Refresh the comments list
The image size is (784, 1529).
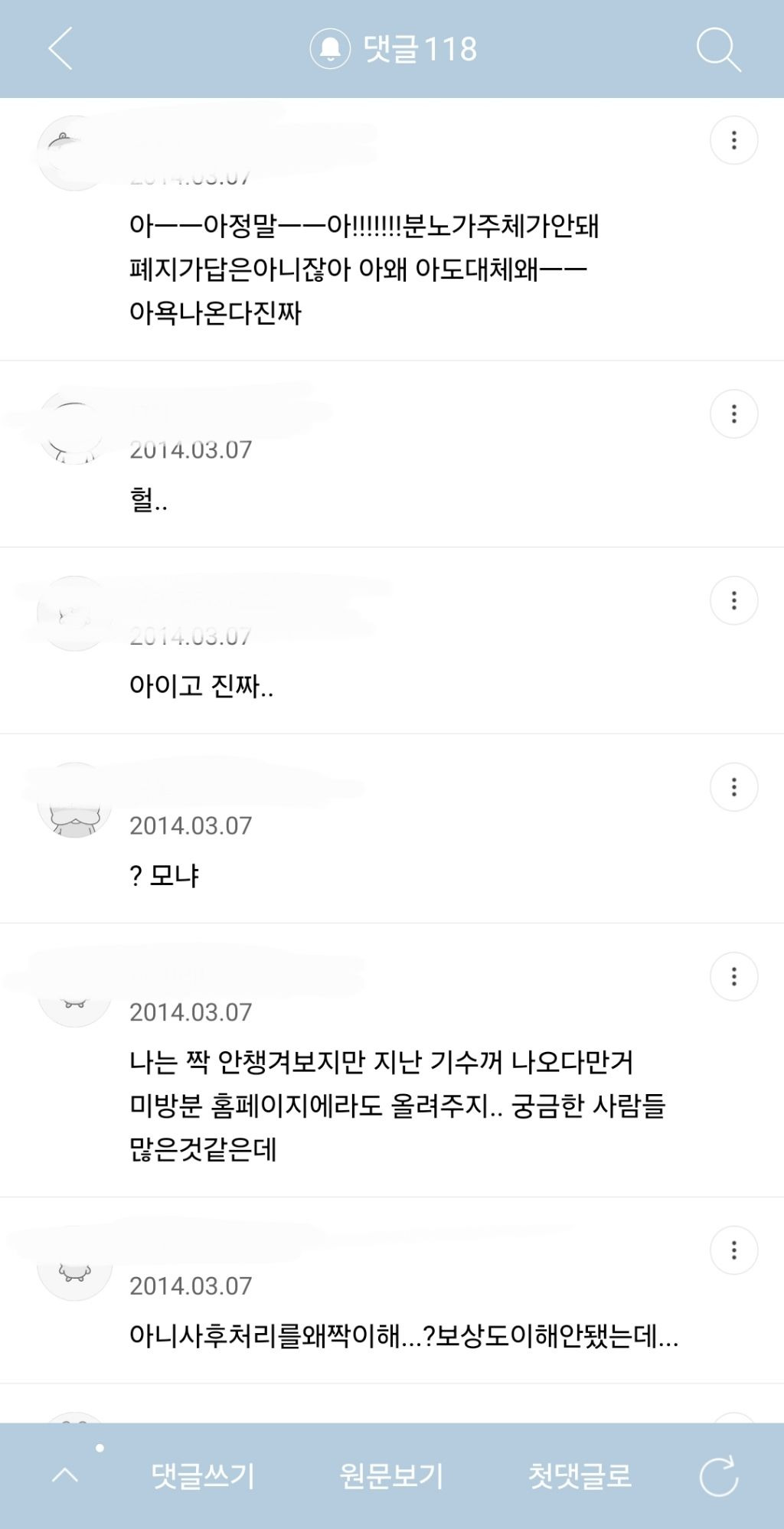tap(719, 1475)
